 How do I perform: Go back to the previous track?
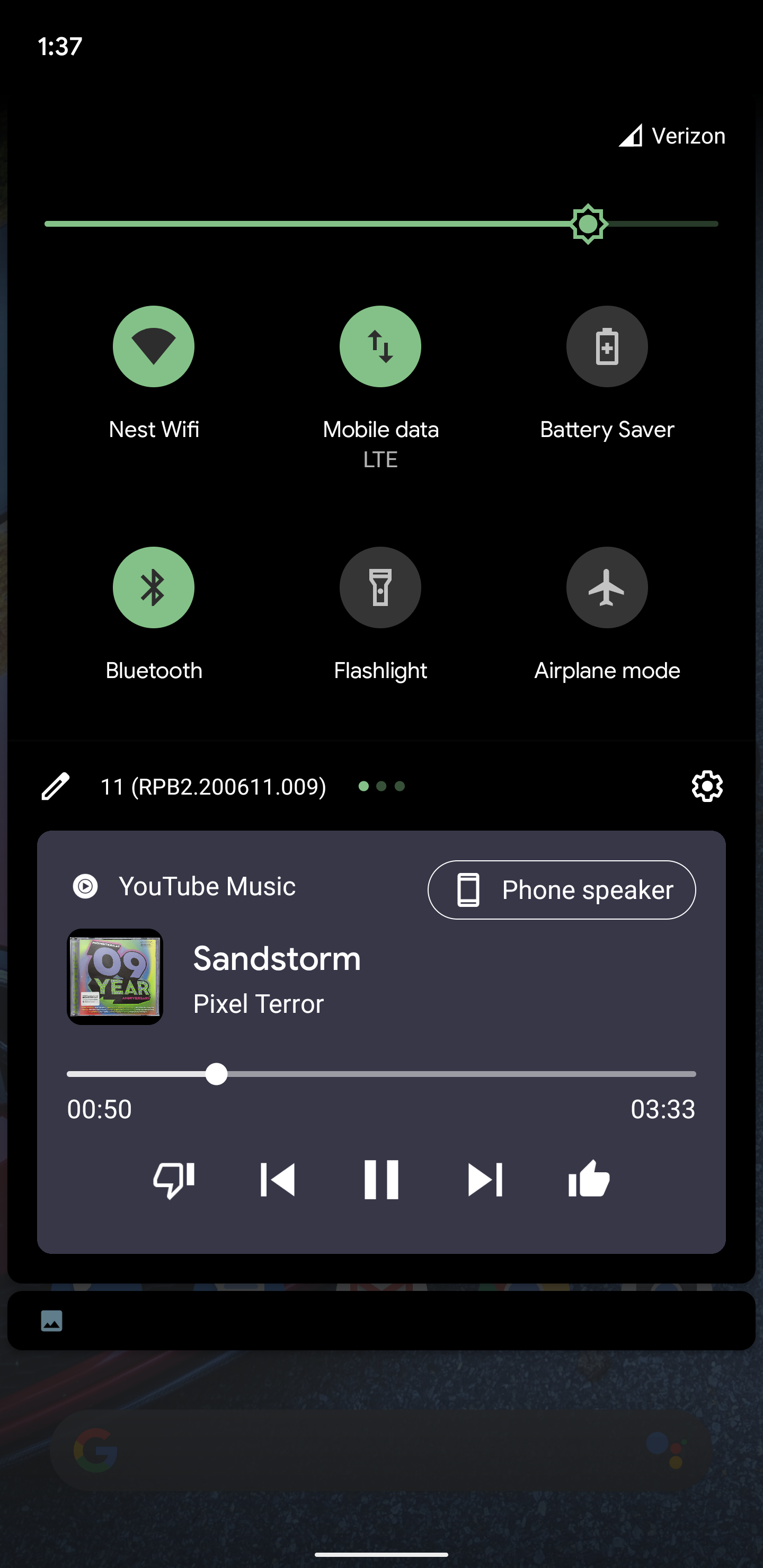coord(278,1180)
